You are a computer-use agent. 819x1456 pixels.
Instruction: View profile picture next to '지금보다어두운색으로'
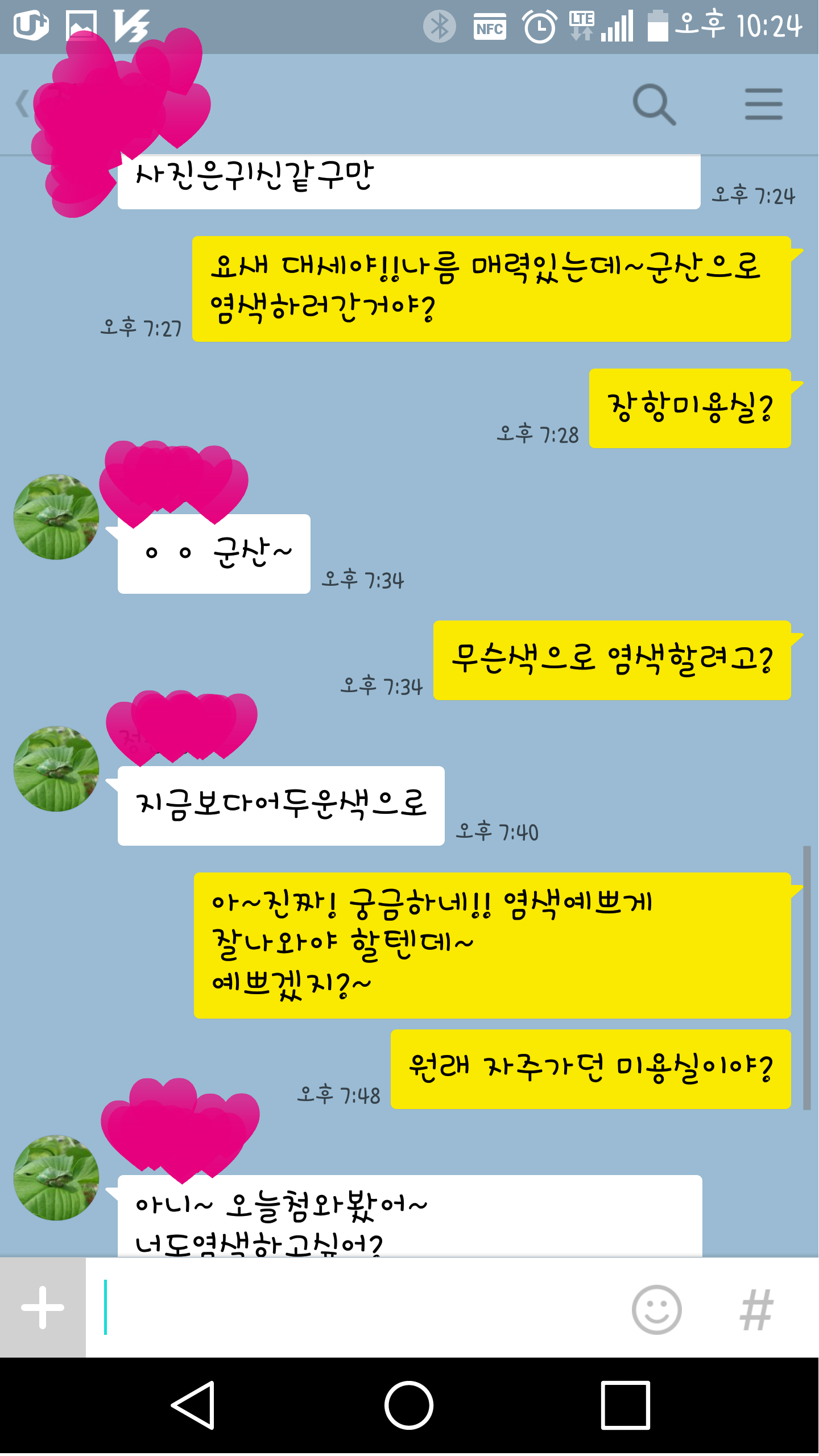click(56, 769)
